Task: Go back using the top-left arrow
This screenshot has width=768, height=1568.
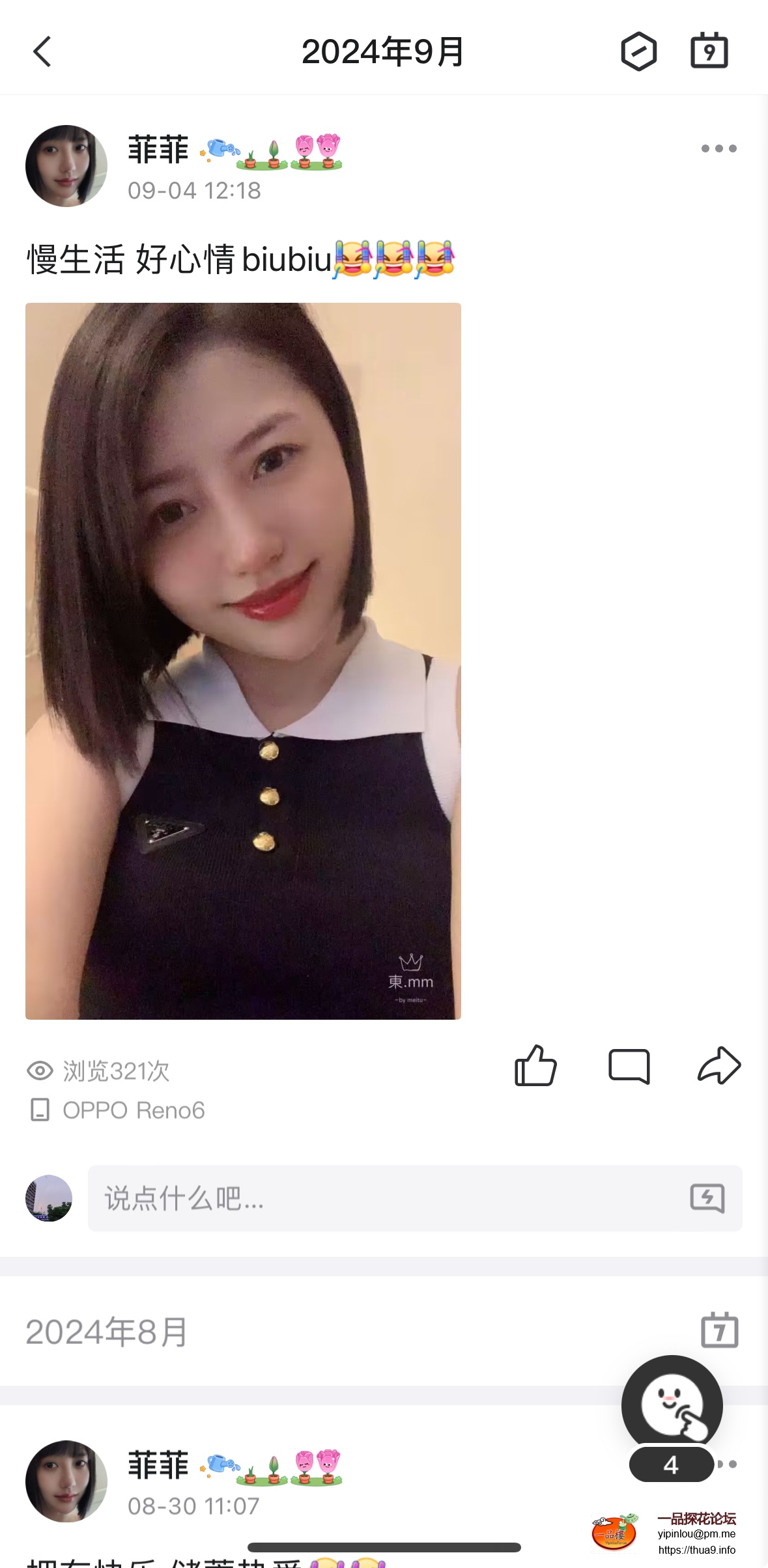Action: (42, 51)
